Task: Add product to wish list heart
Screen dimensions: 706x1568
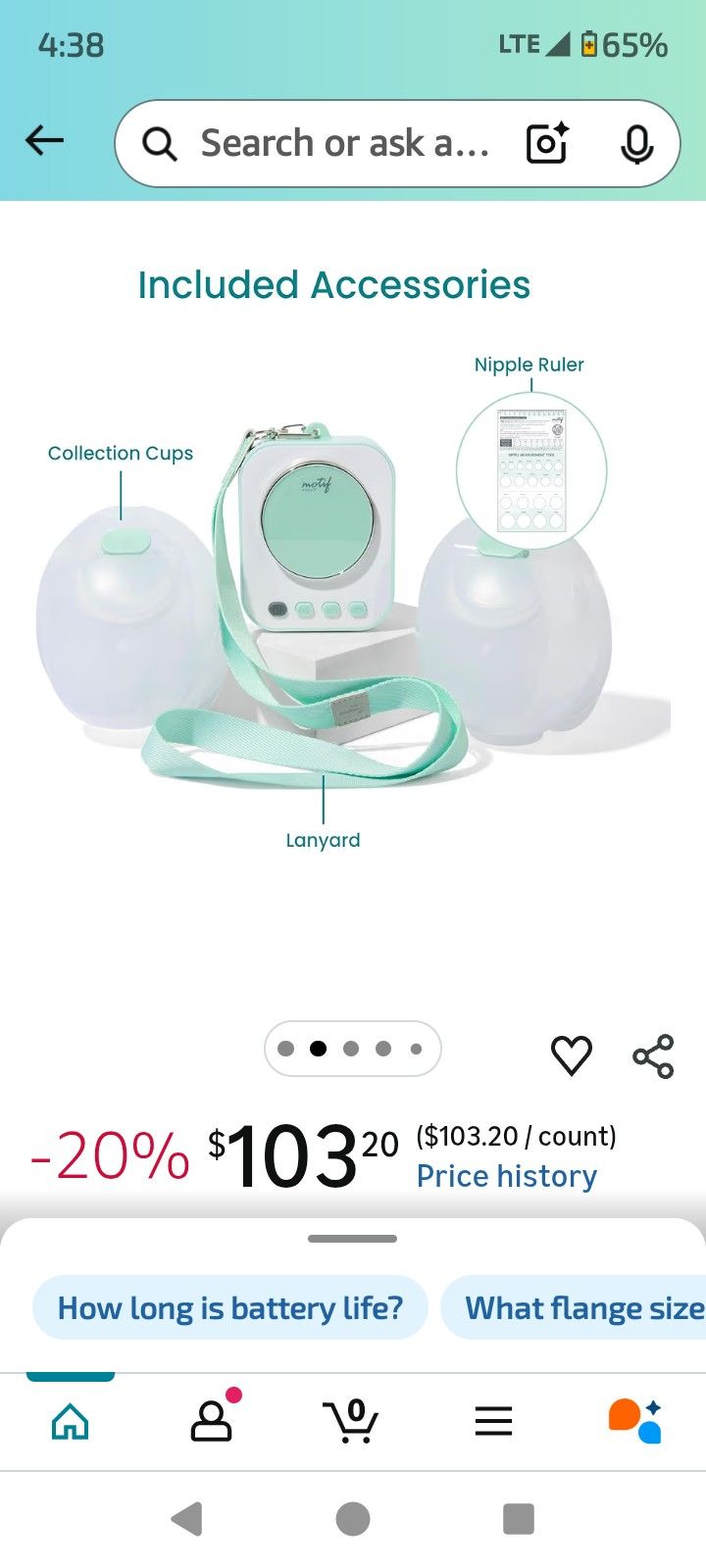Action: [x=572, y=1055]
